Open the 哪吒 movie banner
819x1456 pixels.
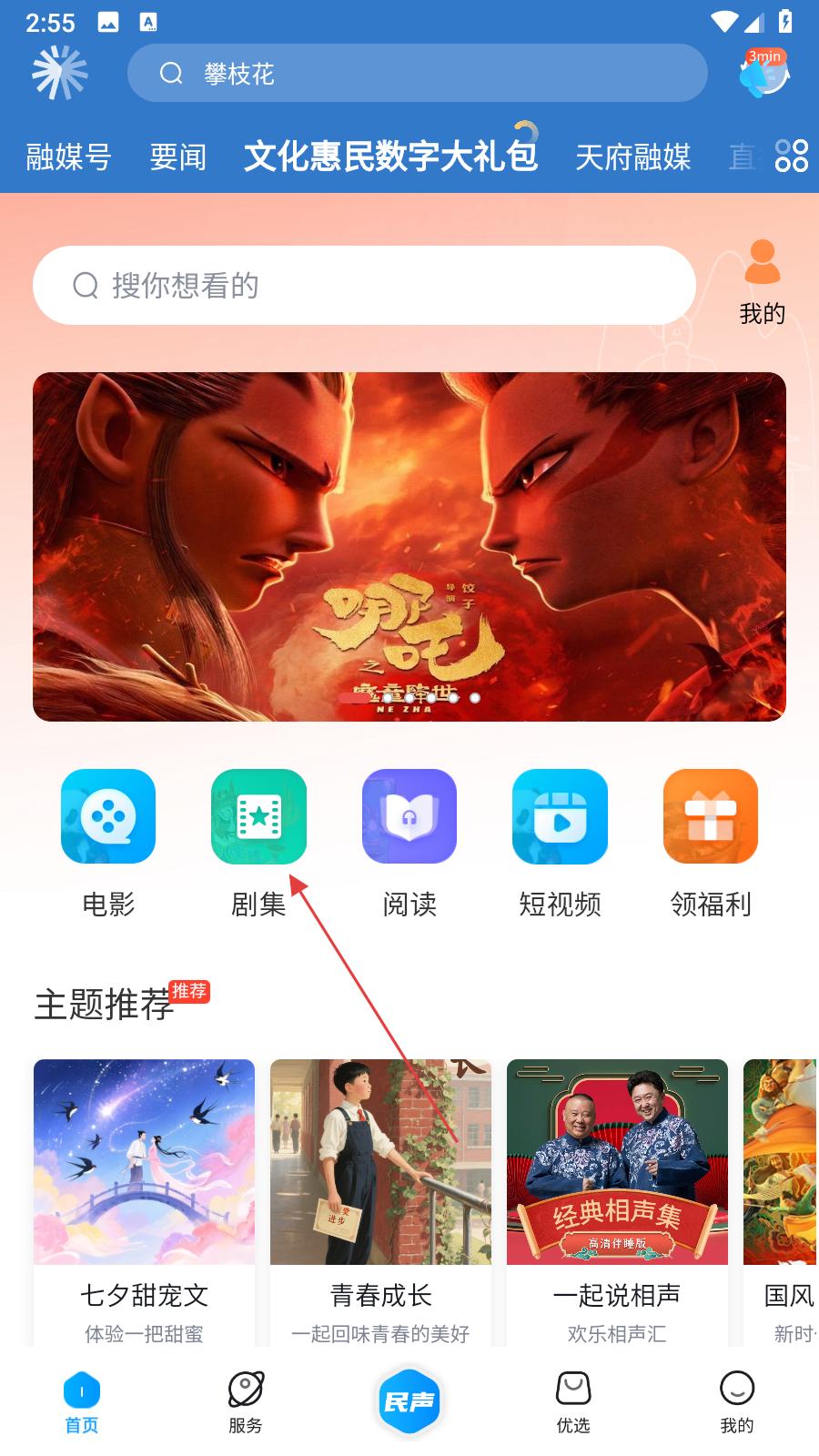(x=409, y=546)
